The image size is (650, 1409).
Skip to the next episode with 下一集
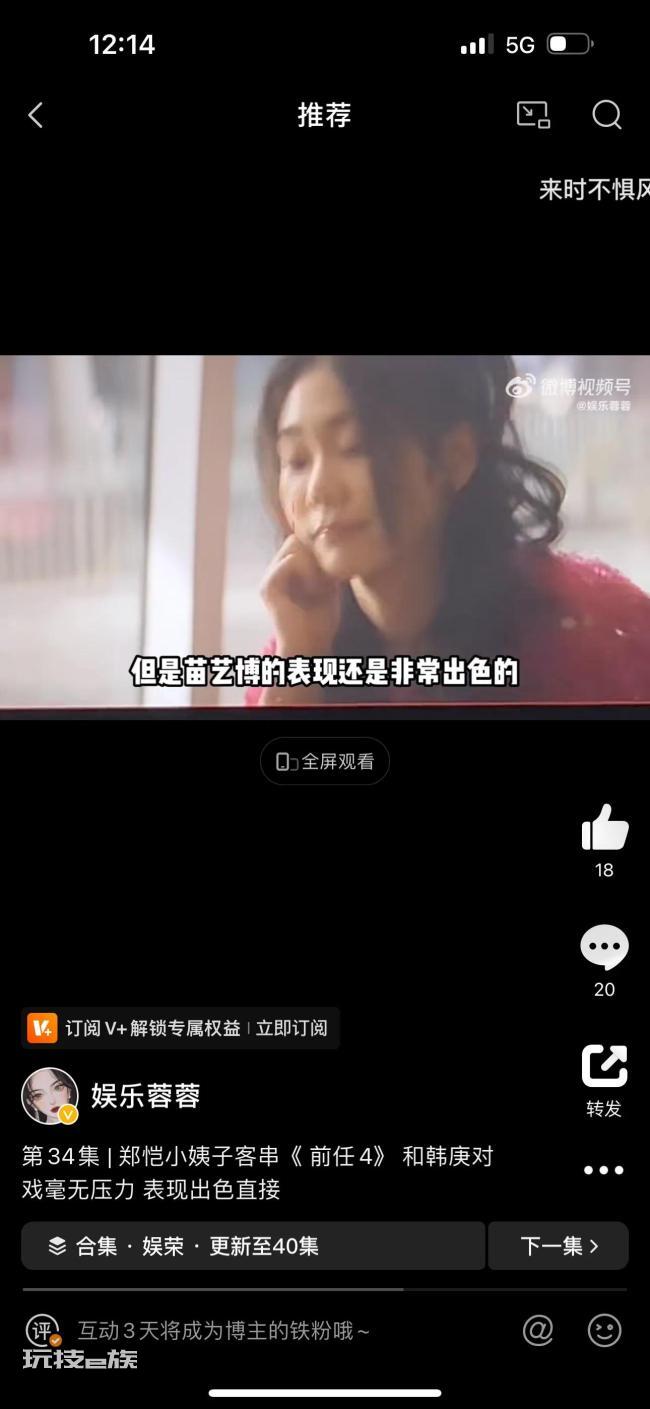(x=558, y=1246)
